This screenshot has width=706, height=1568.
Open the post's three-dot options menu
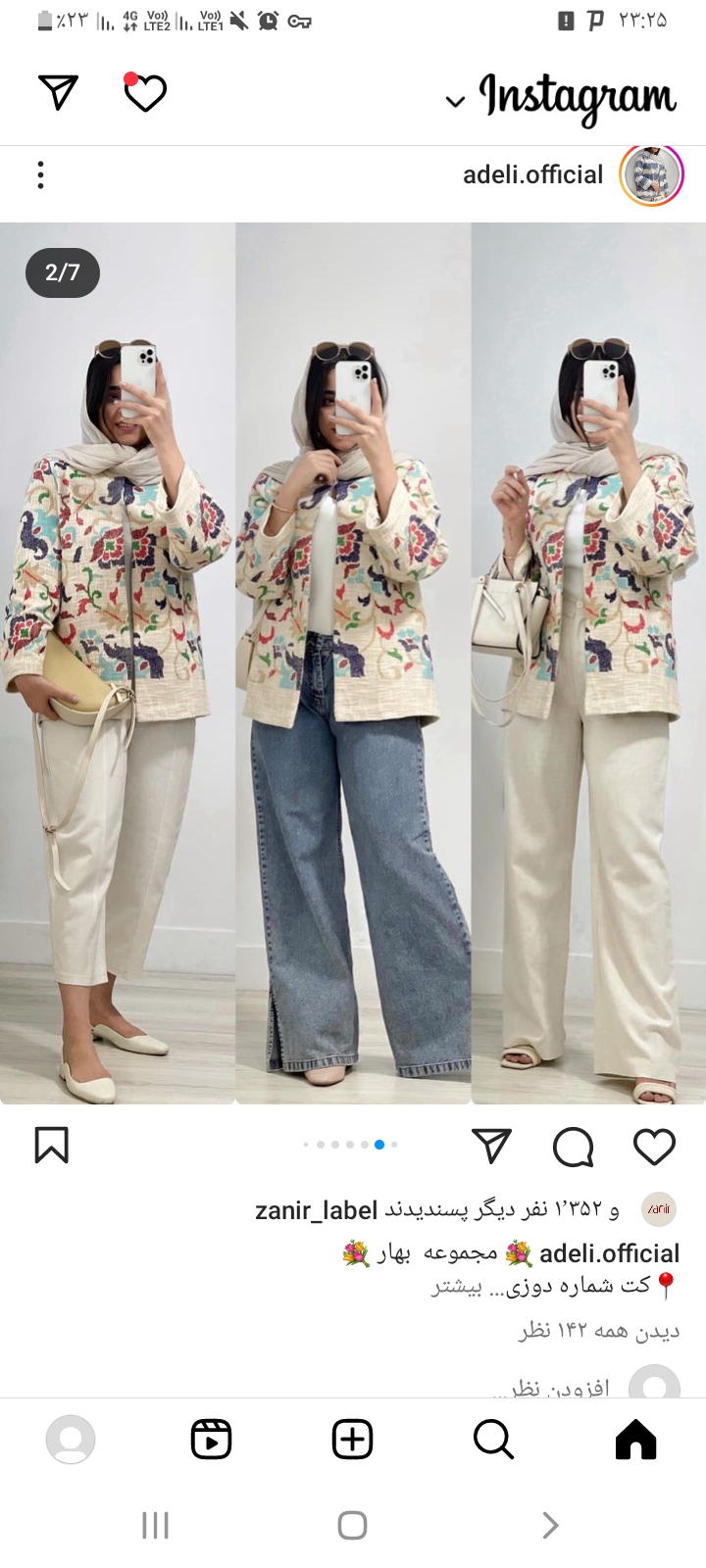[x=40, y=175]
